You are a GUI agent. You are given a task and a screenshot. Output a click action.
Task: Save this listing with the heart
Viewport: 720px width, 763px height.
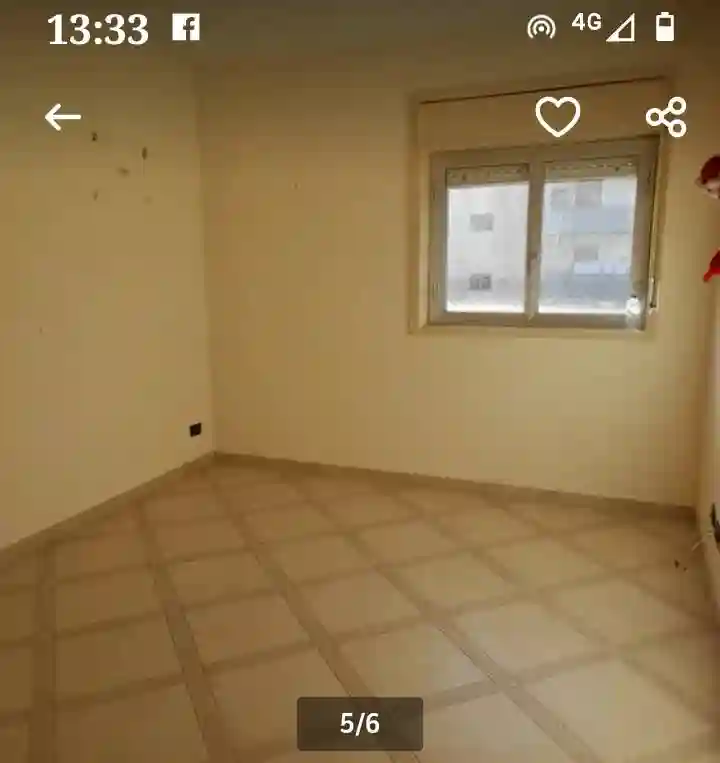(x=557, y=117)
